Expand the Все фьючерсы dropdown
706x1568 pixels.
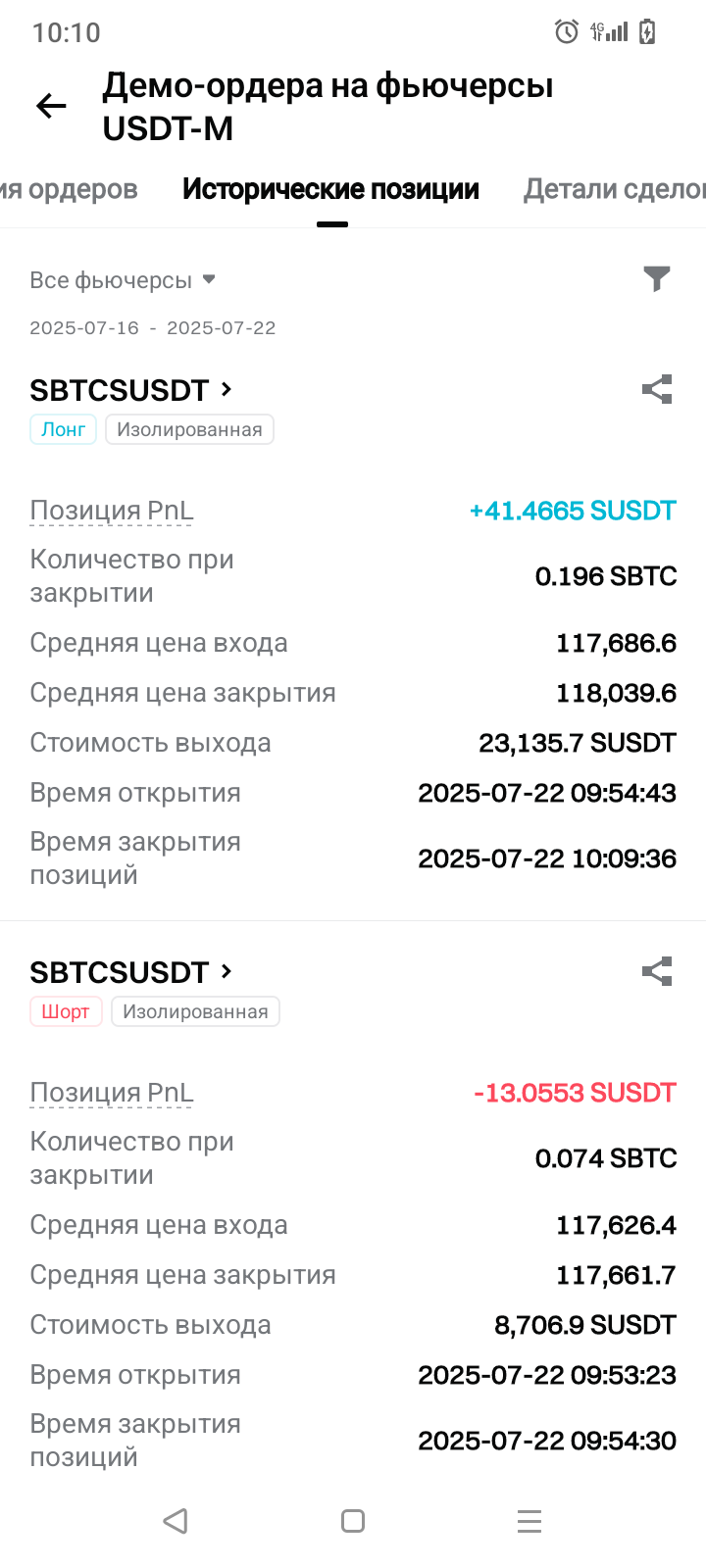tap(123, 280)
